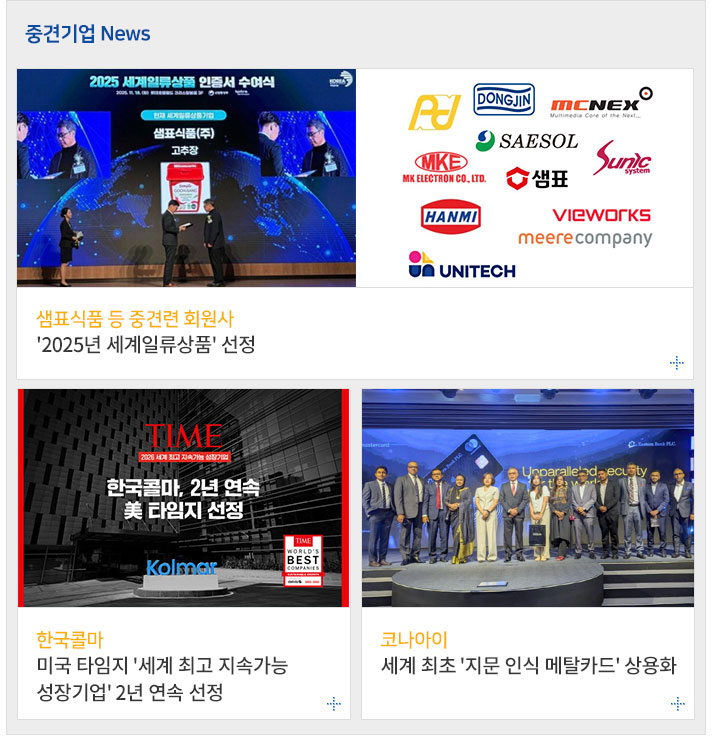Tap the more icon on 한국콜마 card
712x745 pixels.
pos(334,704)
